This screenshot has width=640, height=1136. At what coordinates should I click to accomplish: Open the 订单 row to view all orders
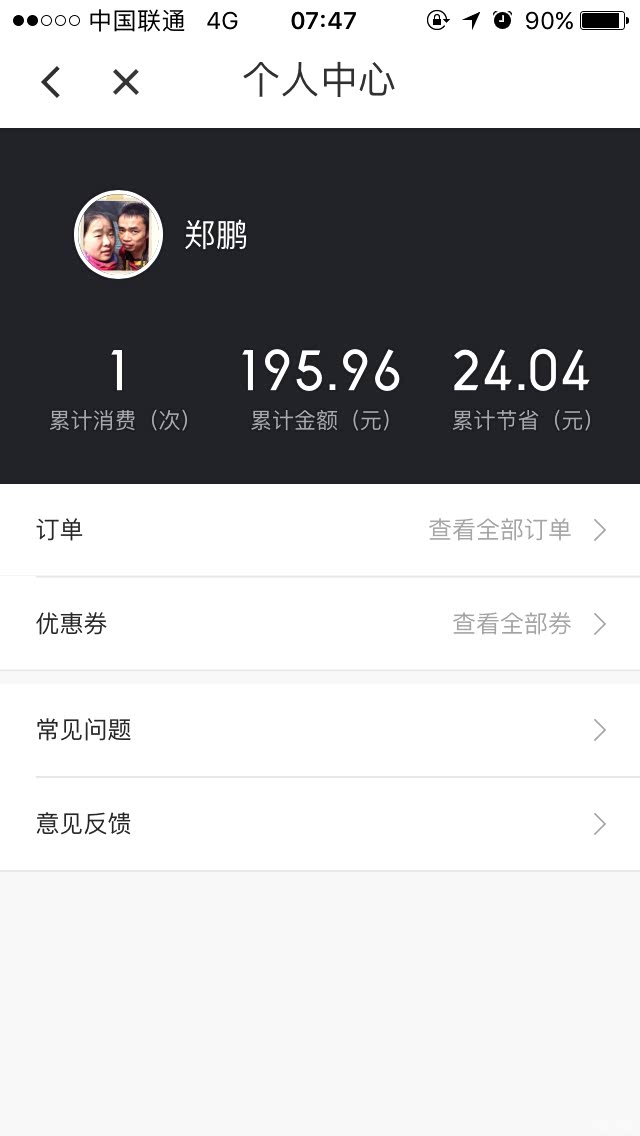pyautogui.click(x=320, y=530)
